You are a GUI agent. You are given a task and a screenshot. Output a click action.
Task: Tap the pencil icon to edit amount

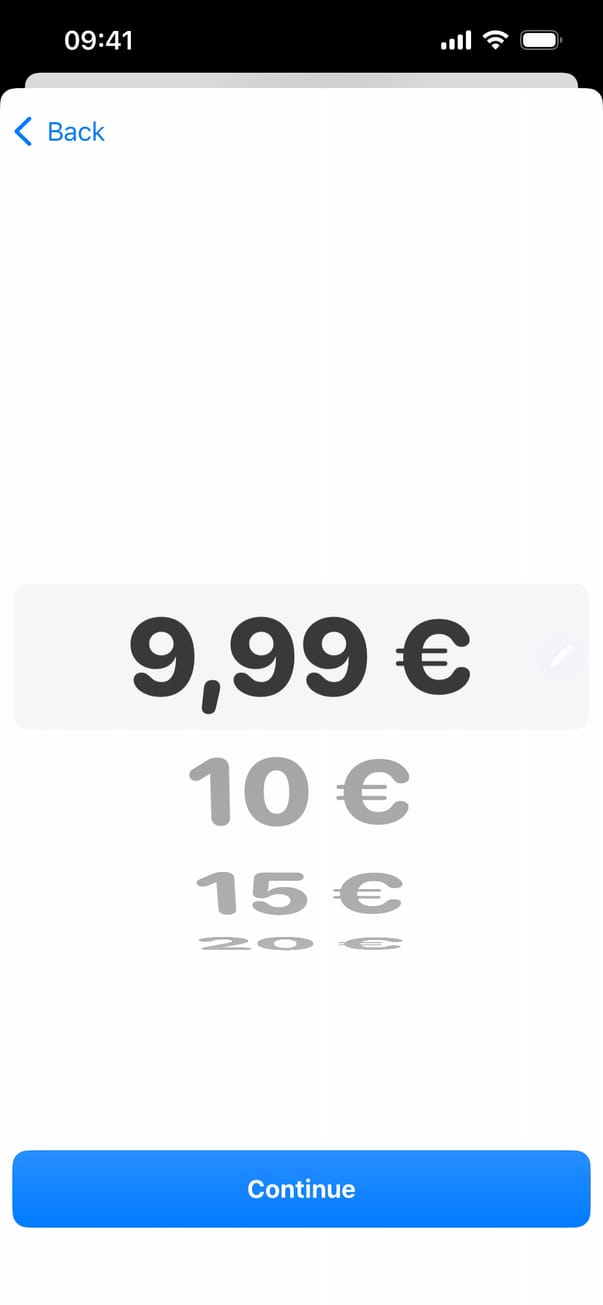tap(561, 656)
